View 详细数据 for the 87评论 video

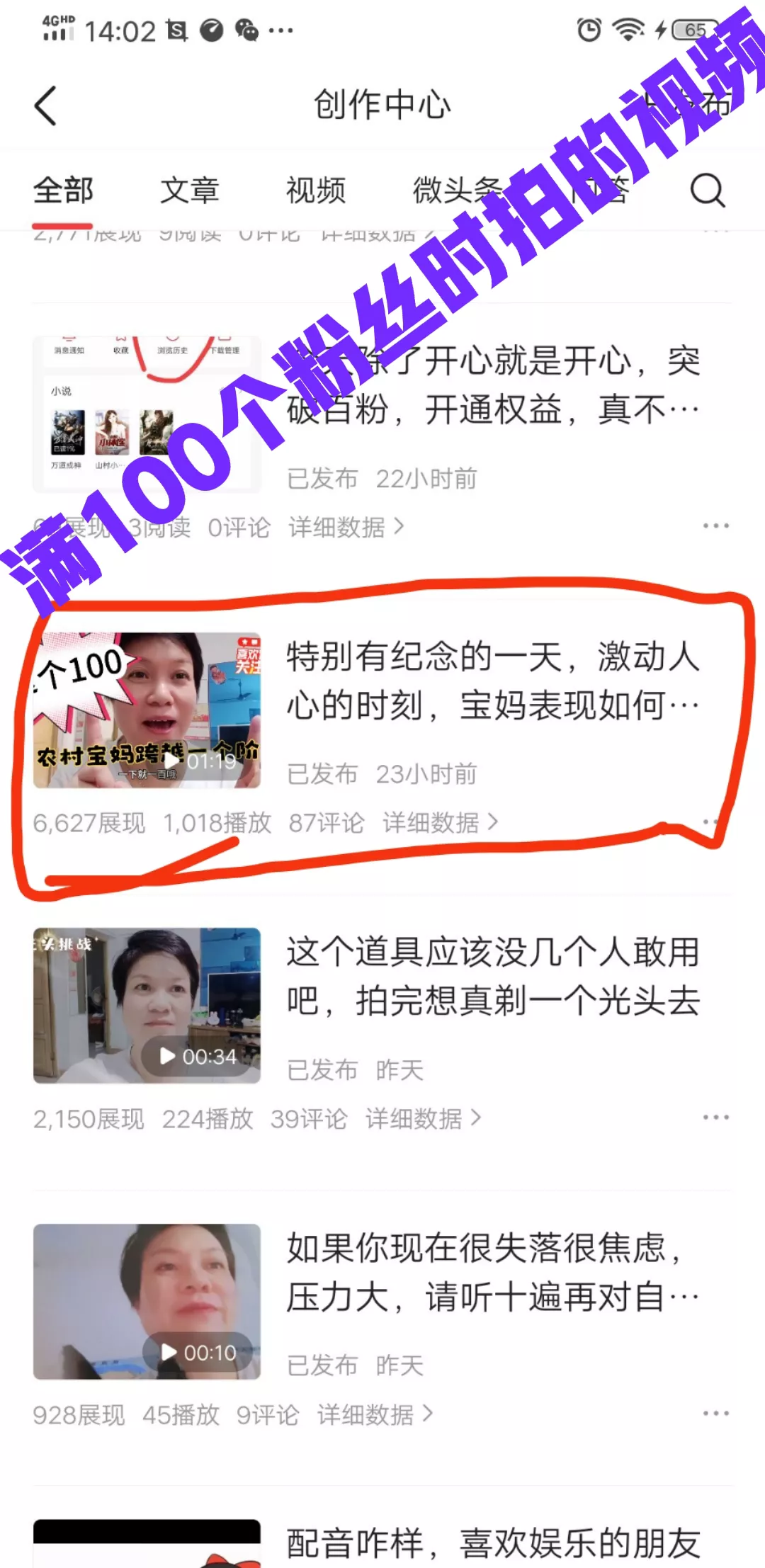point(440,823)
